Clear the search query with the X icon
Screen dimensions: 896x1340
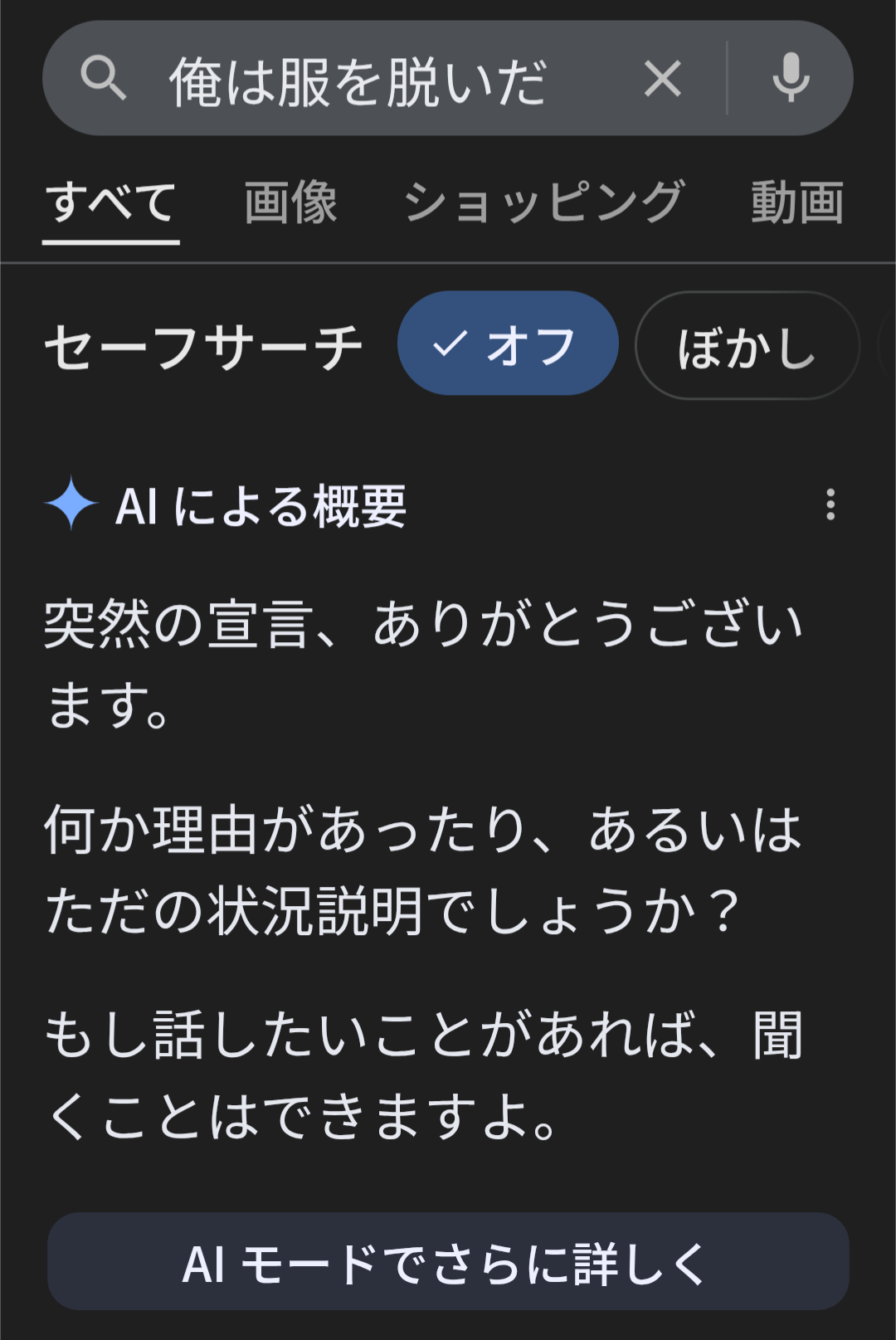[663, 79]
